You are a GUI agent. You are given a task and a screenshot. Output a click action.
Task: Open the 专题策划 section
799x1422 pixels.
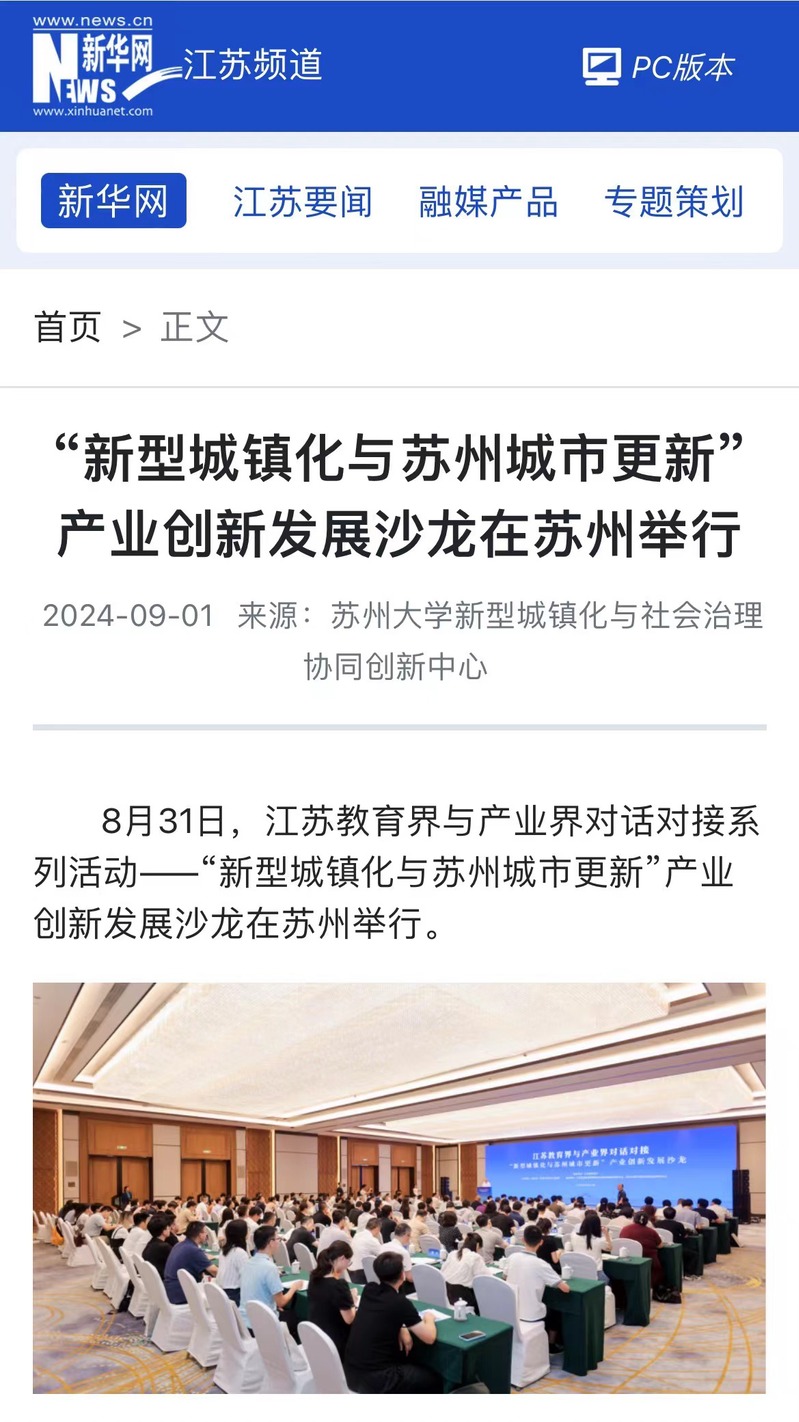(x=673, y=201)
